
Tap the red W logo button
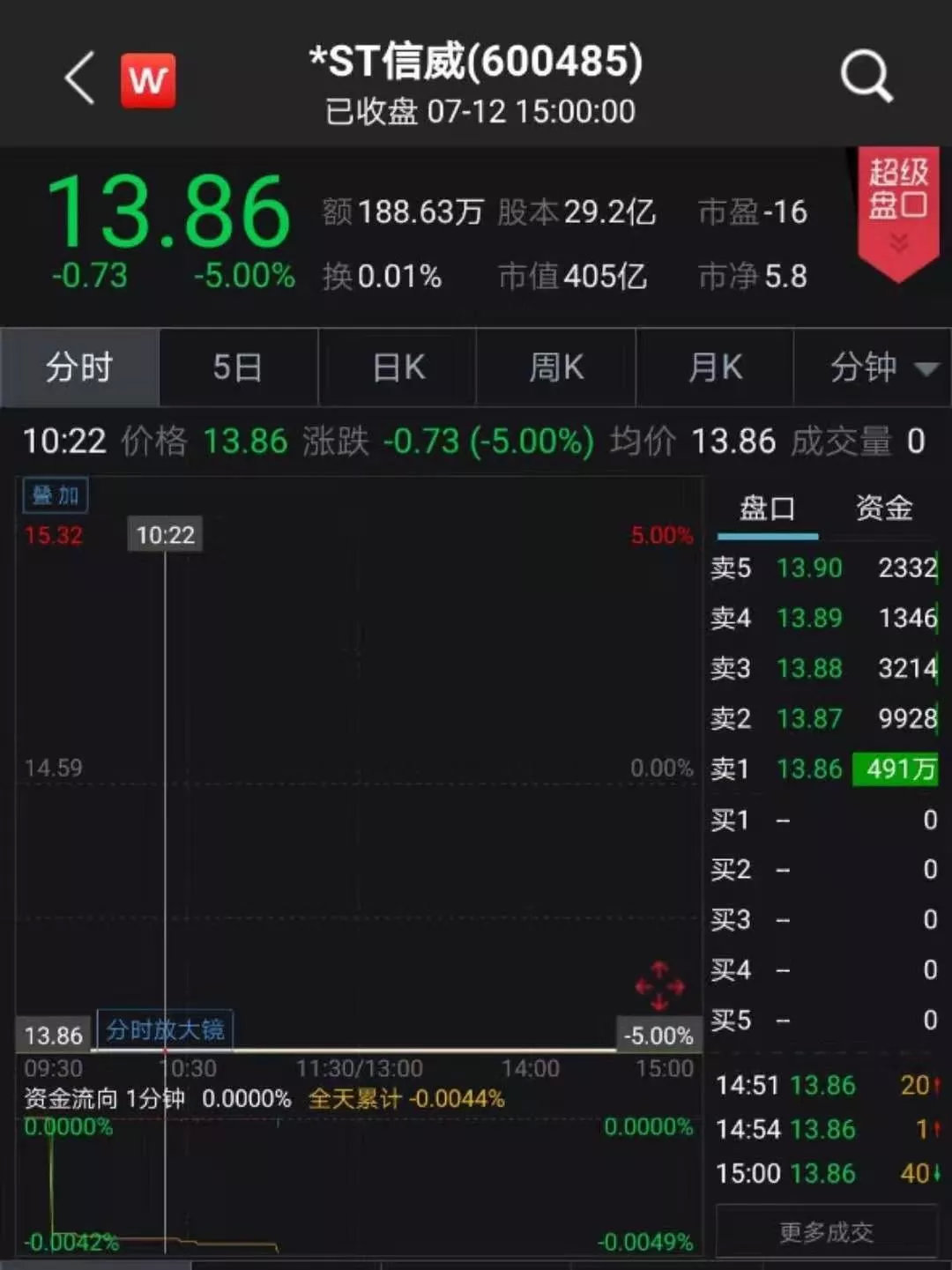click(147, 81)
